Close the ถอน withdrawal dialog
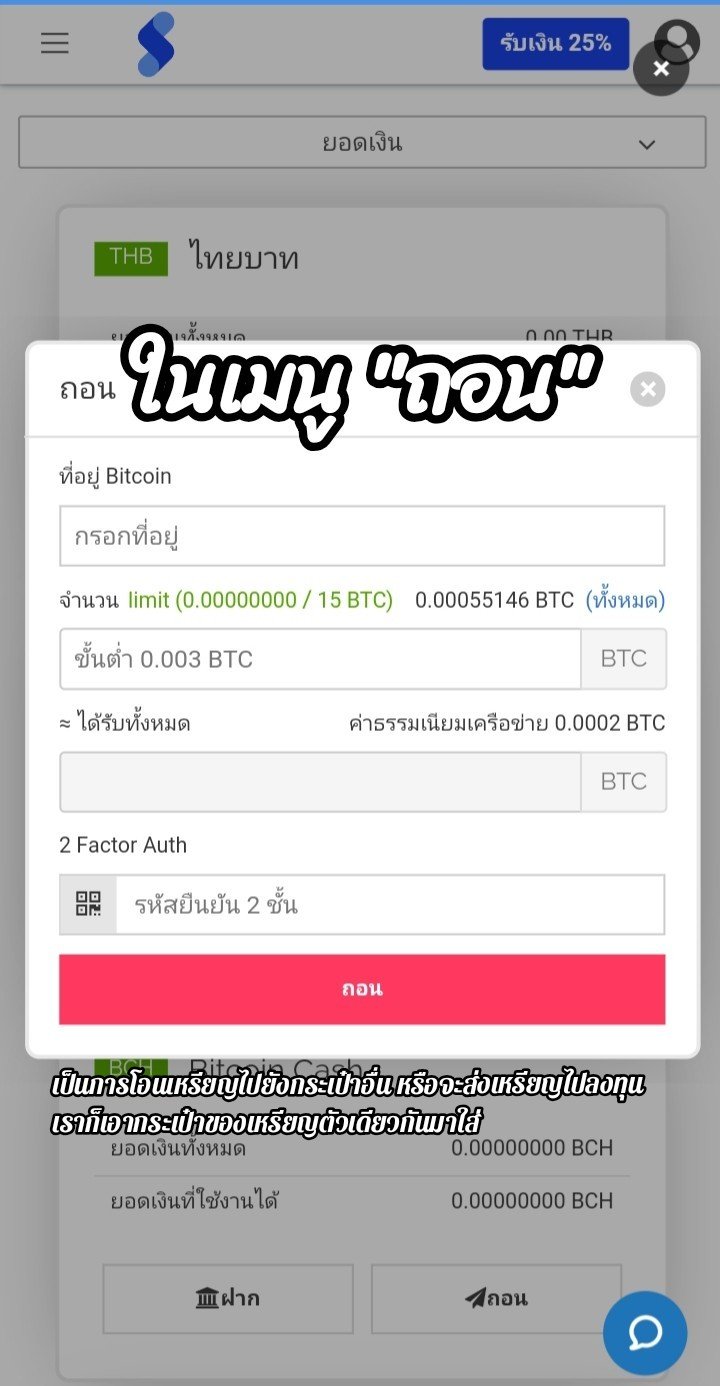The image size is (720, 1386). click(x=648, y=389)
